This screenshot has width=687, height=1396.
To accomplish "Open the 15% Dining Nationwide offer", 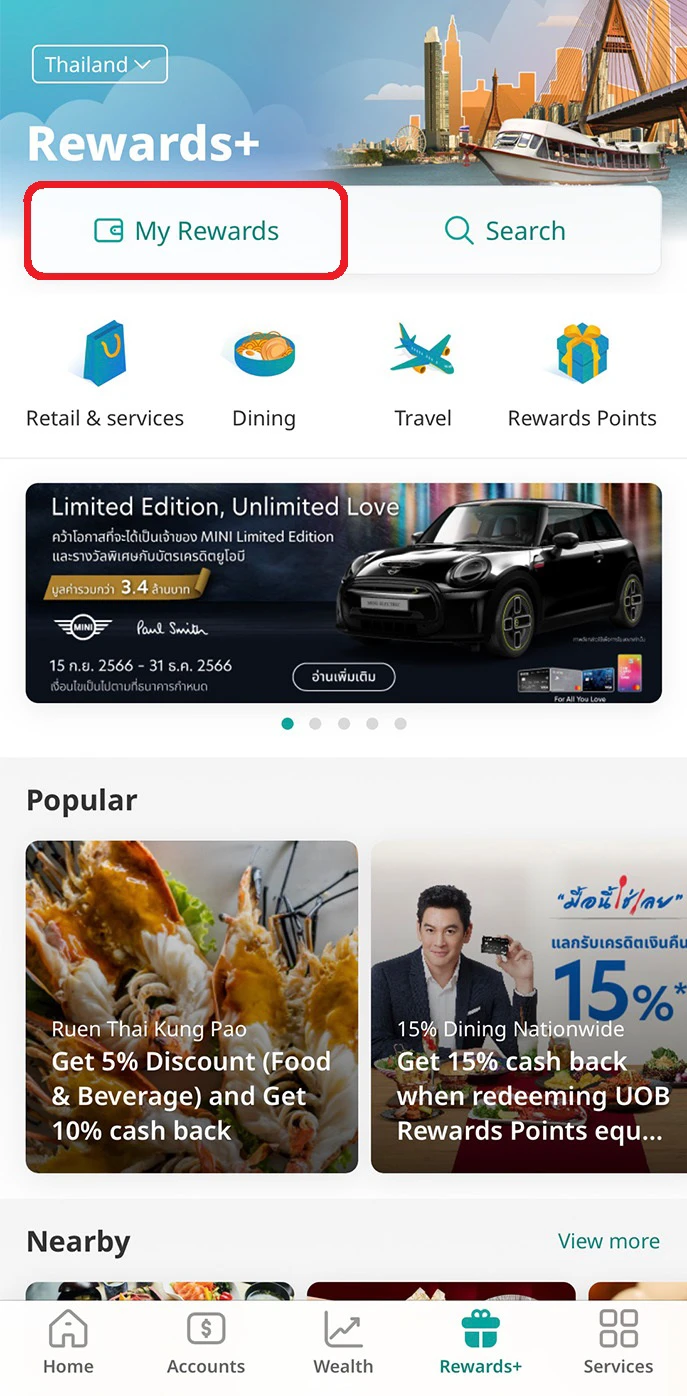I will 528,1006.
